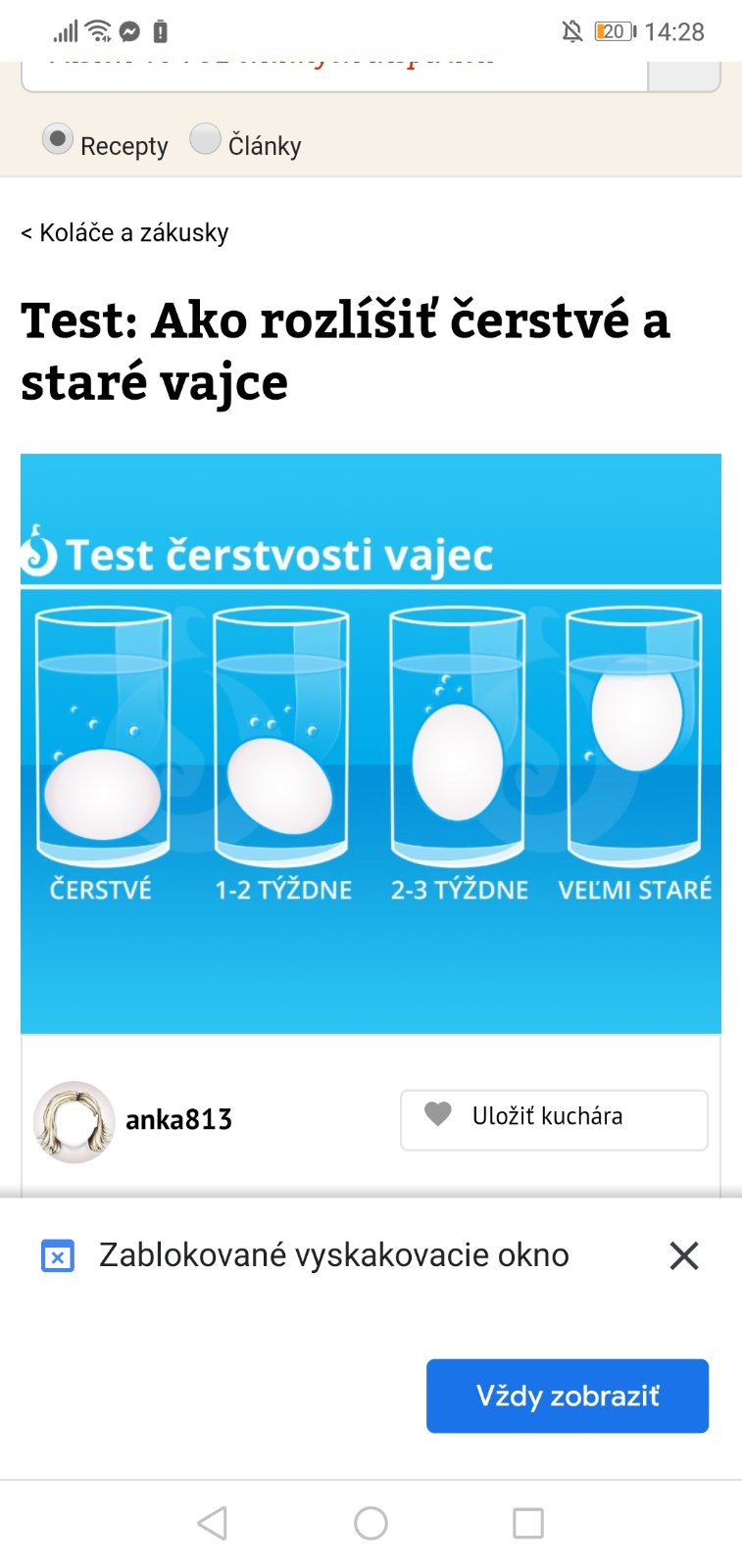Select the Recepty radio button
This screenshot has height=1568, width=742.
[58, 139]
